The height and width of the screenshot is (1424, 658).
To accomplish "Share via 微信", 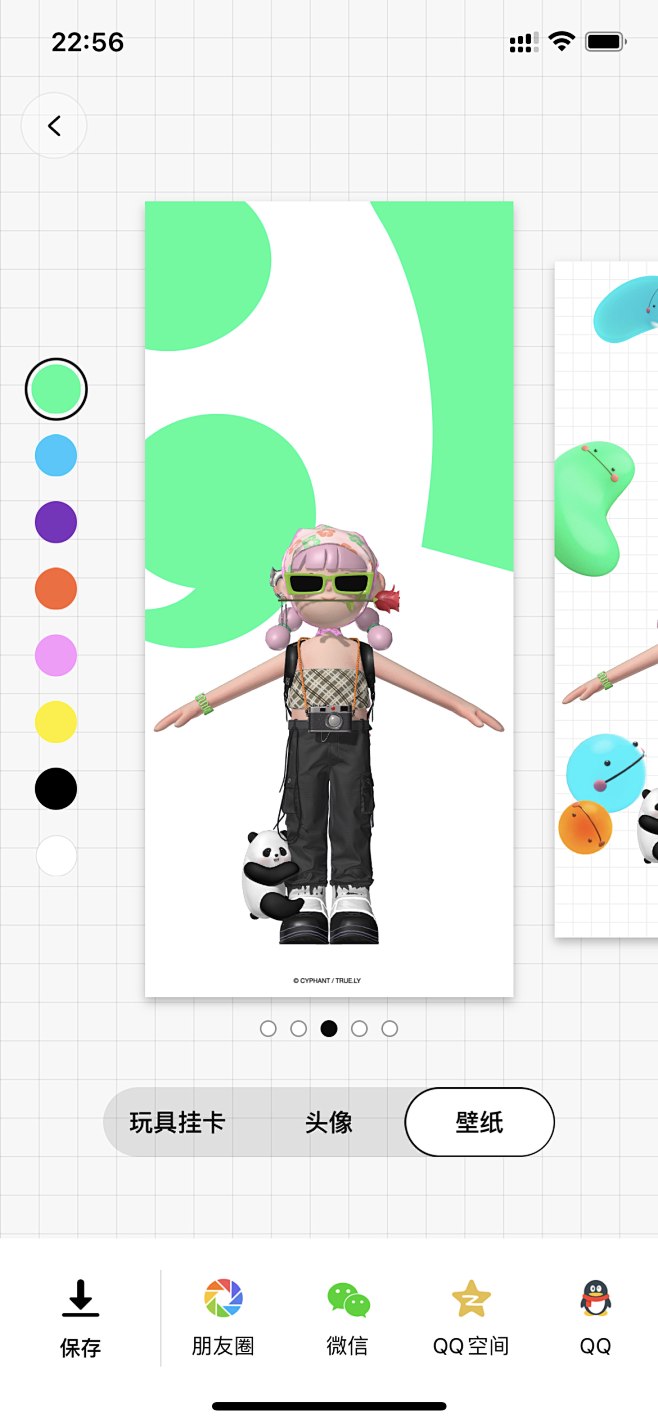I will (x=347, y=1318).
